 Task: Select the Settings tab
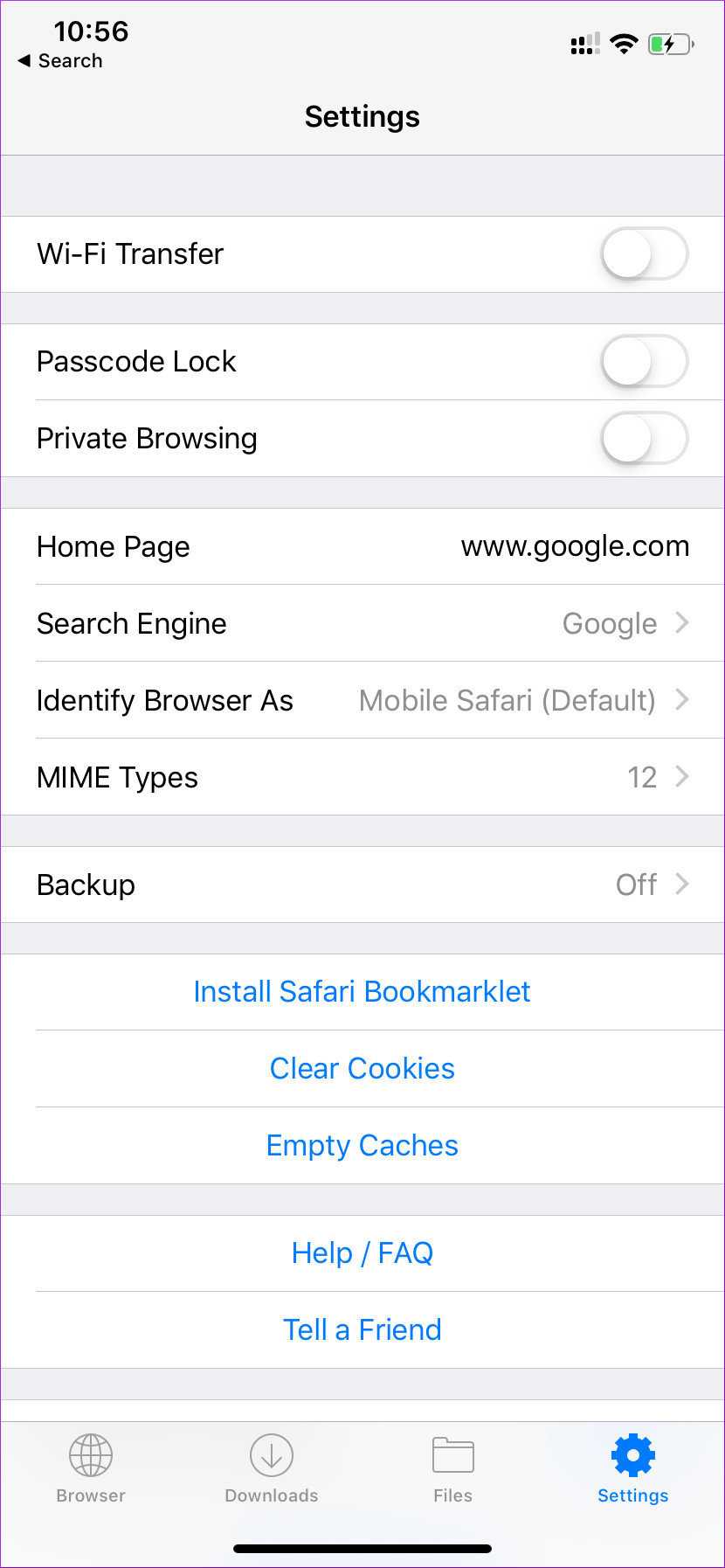633,1468
